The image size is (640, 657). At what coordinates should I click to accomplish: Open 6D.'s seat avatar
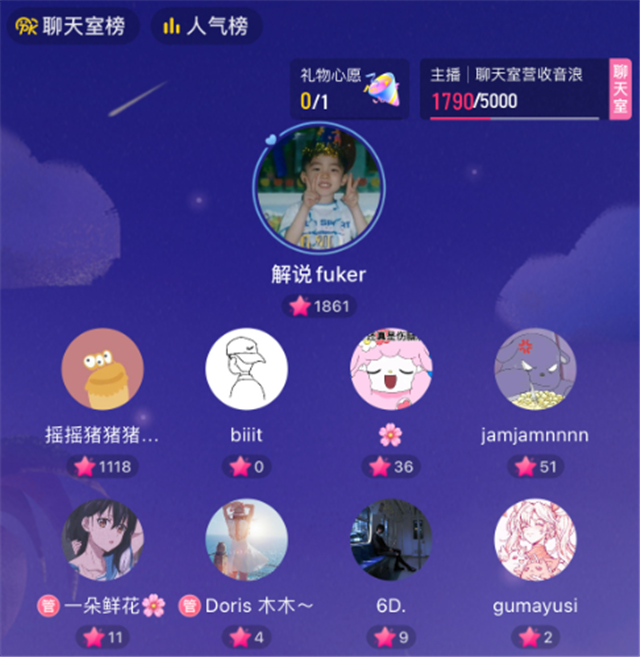391,541
